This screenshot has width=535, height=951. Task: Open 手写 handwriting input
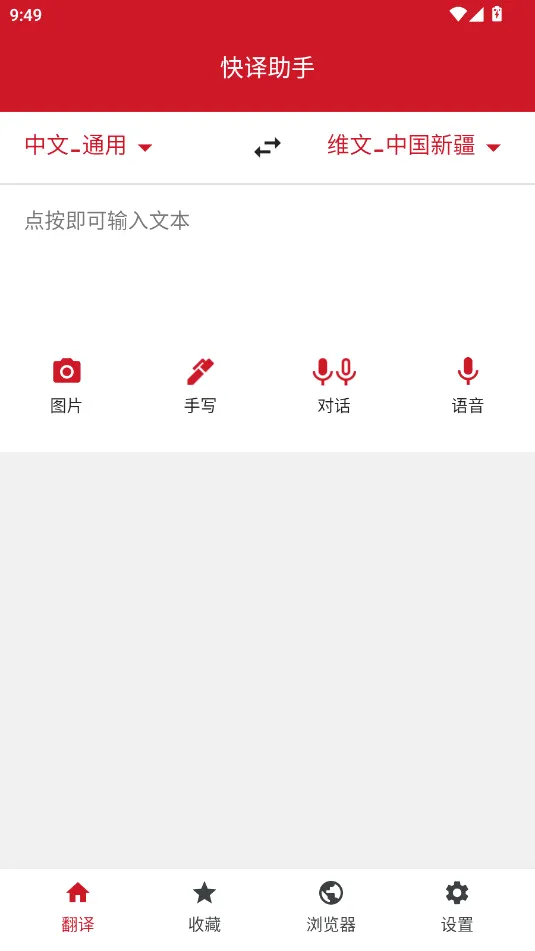[200, 386]
